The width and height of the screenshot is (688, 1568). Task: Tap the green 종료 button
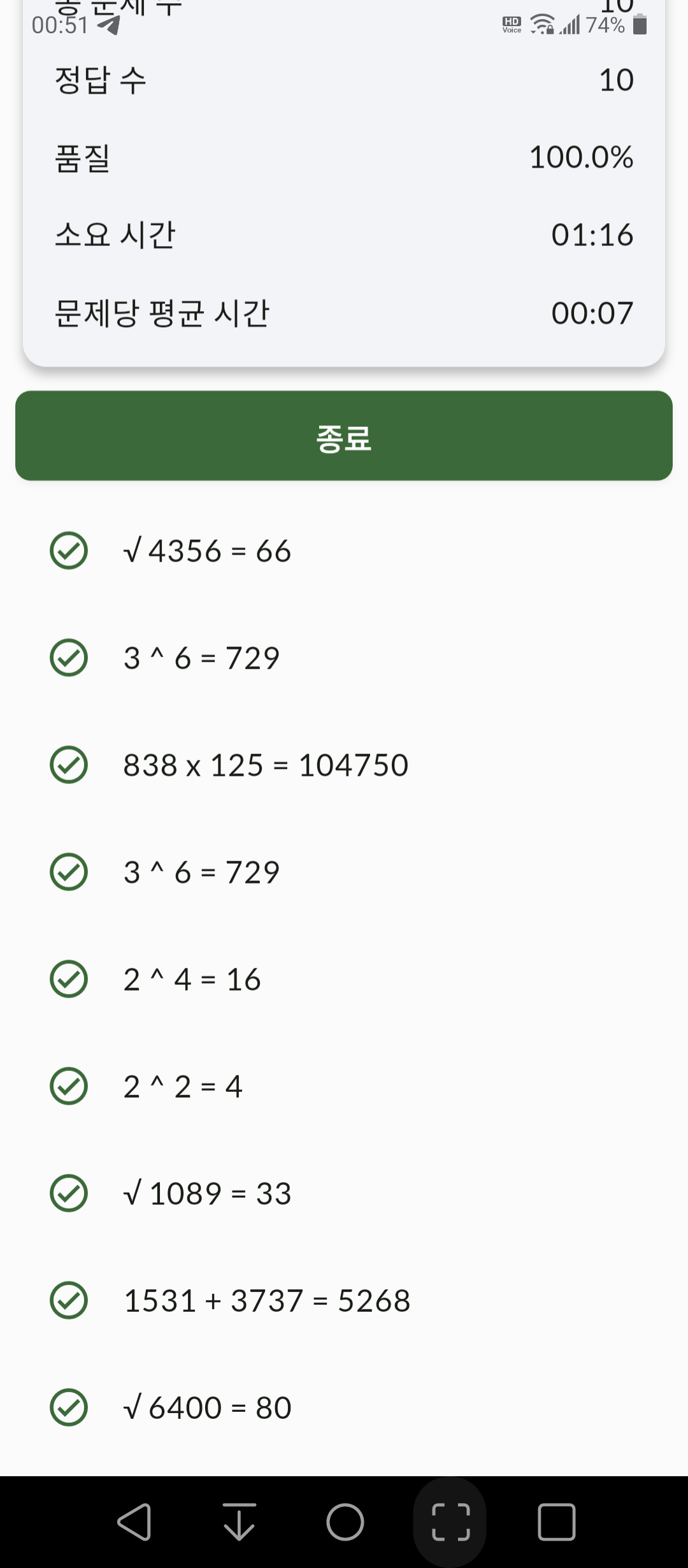[344, 435]
